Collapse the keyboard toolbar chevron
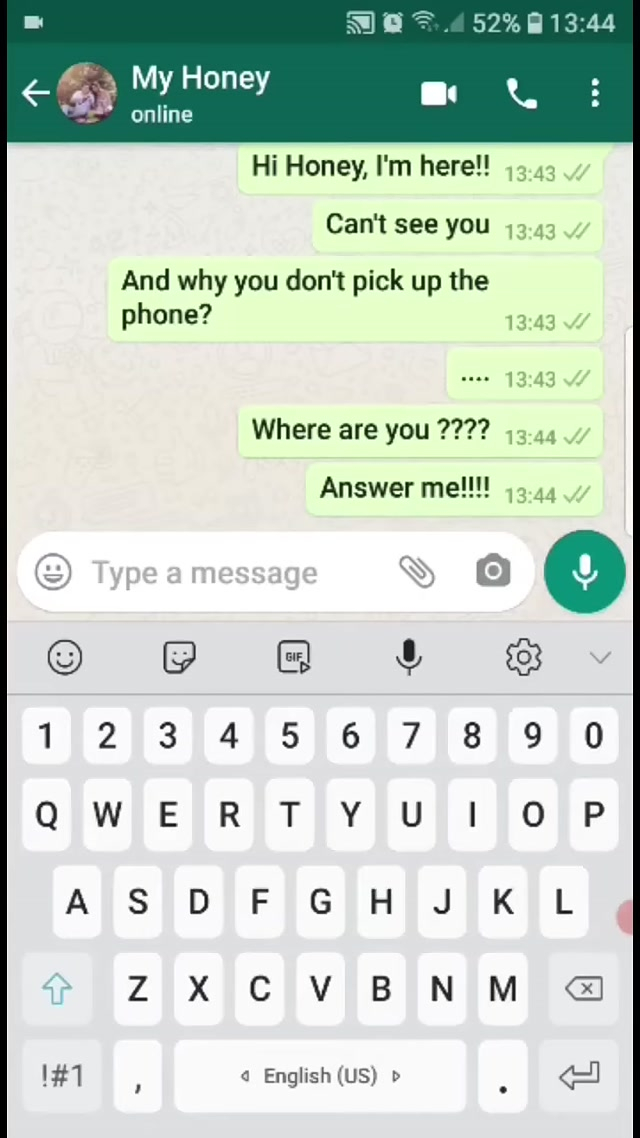Screen dimensions: 640x1138 (x=600, y=657)
